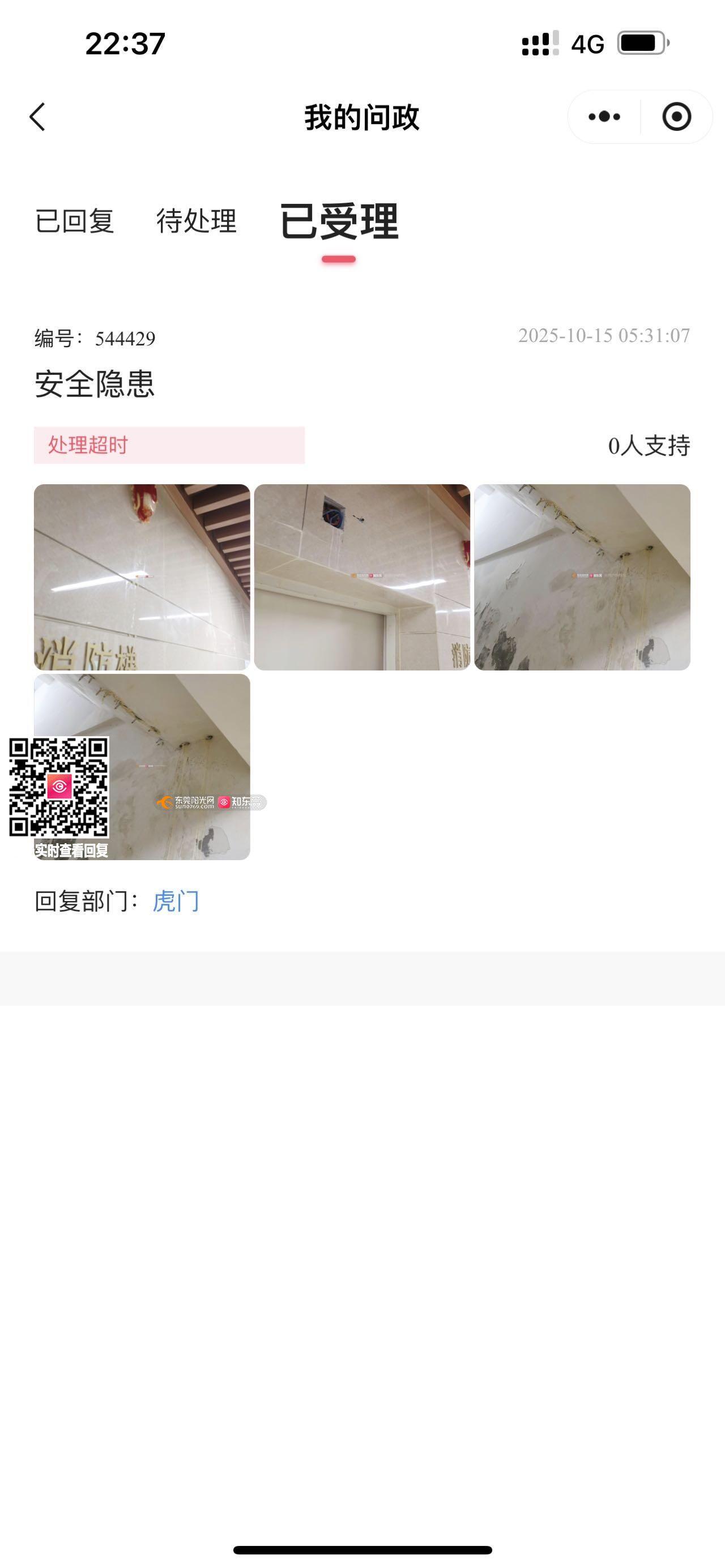Screen dimensions: 725x1568
Task: Switch to the 待处理 tab
Action: tap(196, 220)
